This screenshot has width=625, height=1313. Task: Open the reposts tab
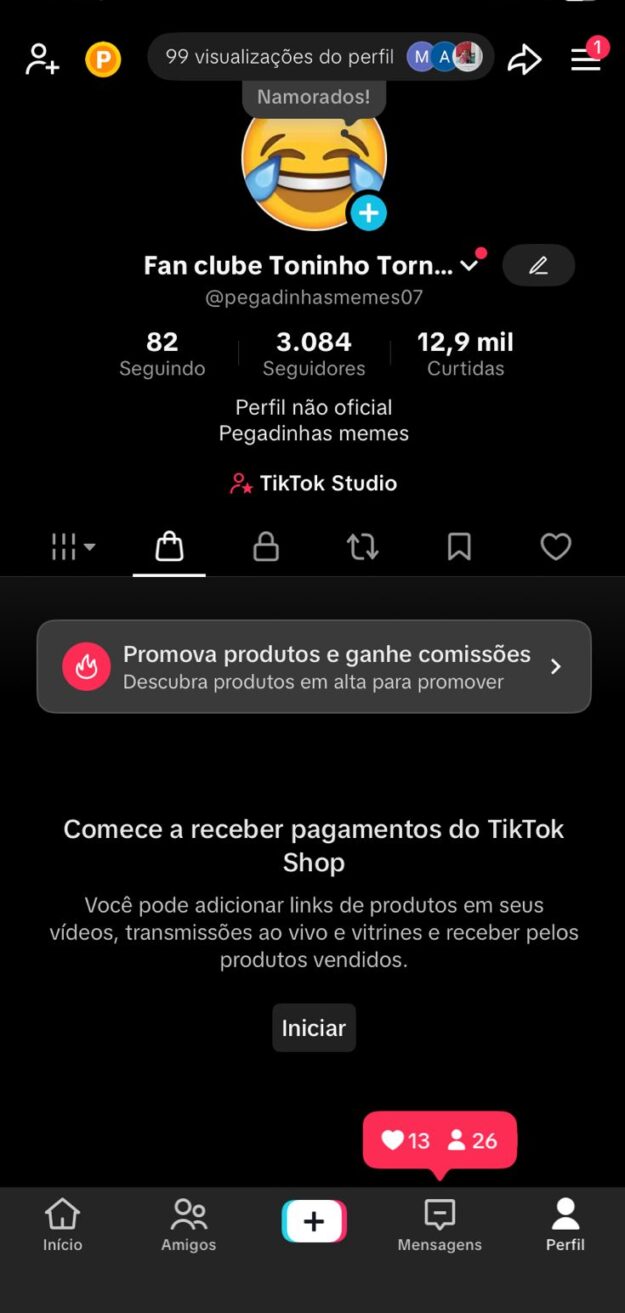(x=362, y=547)
